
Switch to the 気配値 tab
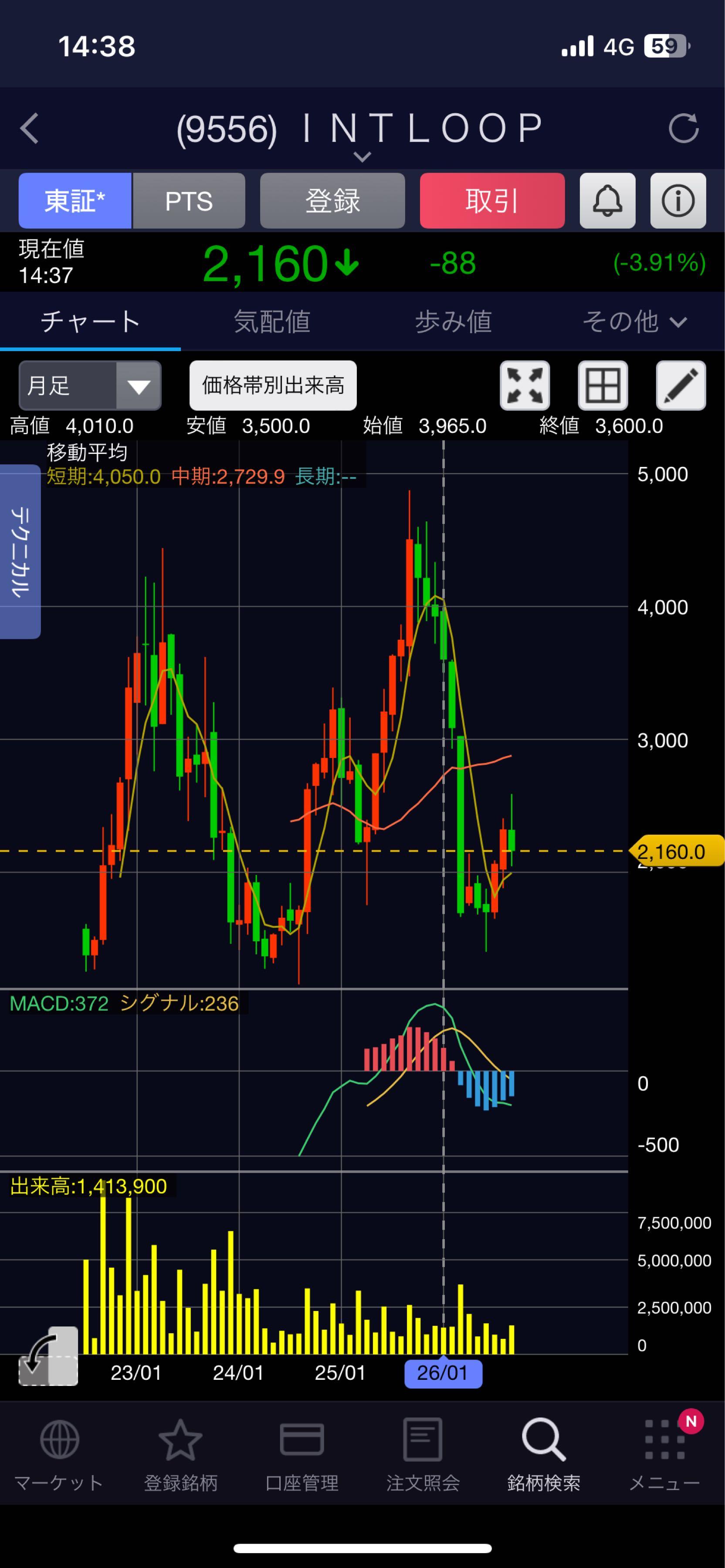271,321
